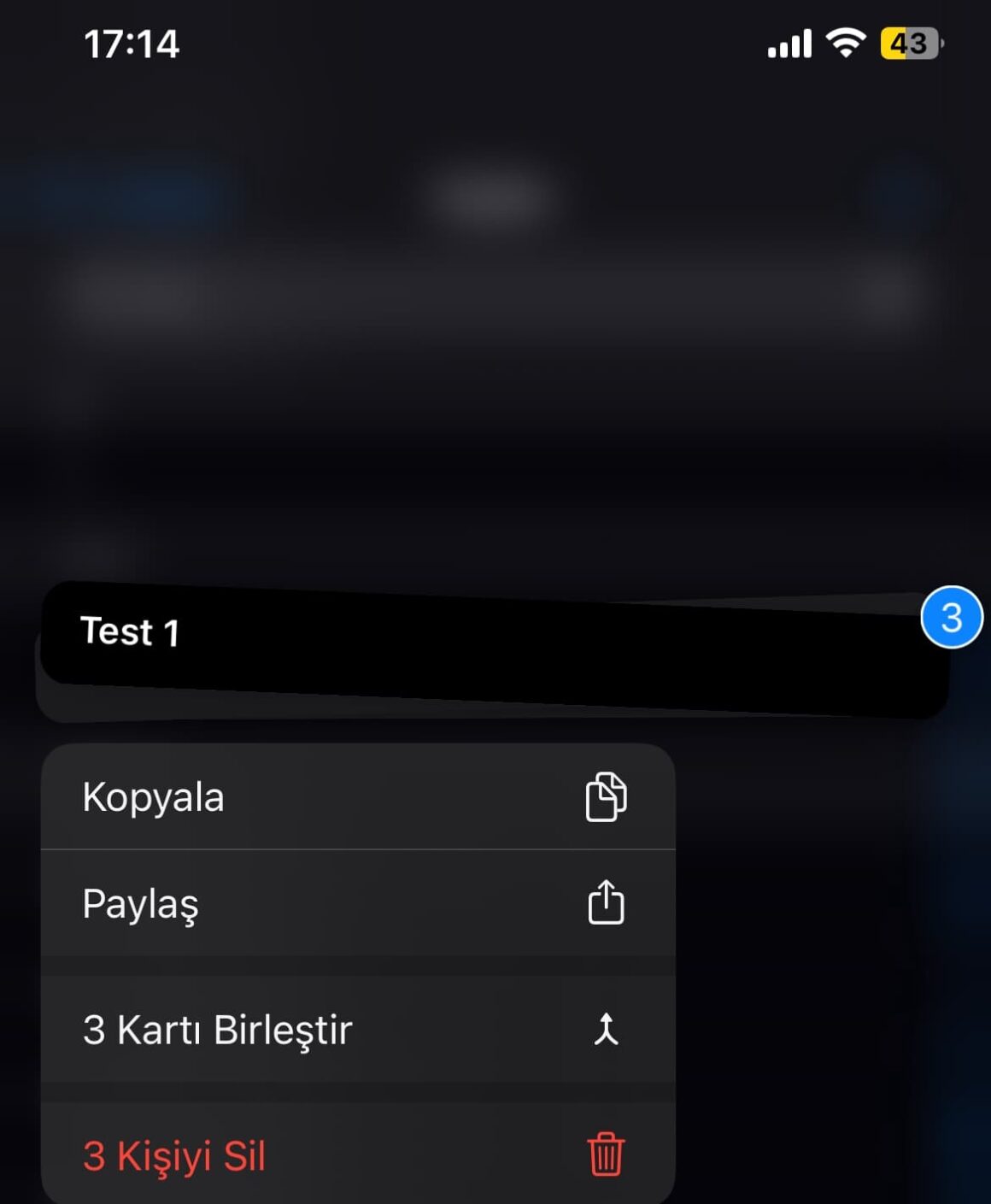991x1204 pixels.
Task: Merge cards with 3 Kartı Birleştir
Action: coord(357,1030)
